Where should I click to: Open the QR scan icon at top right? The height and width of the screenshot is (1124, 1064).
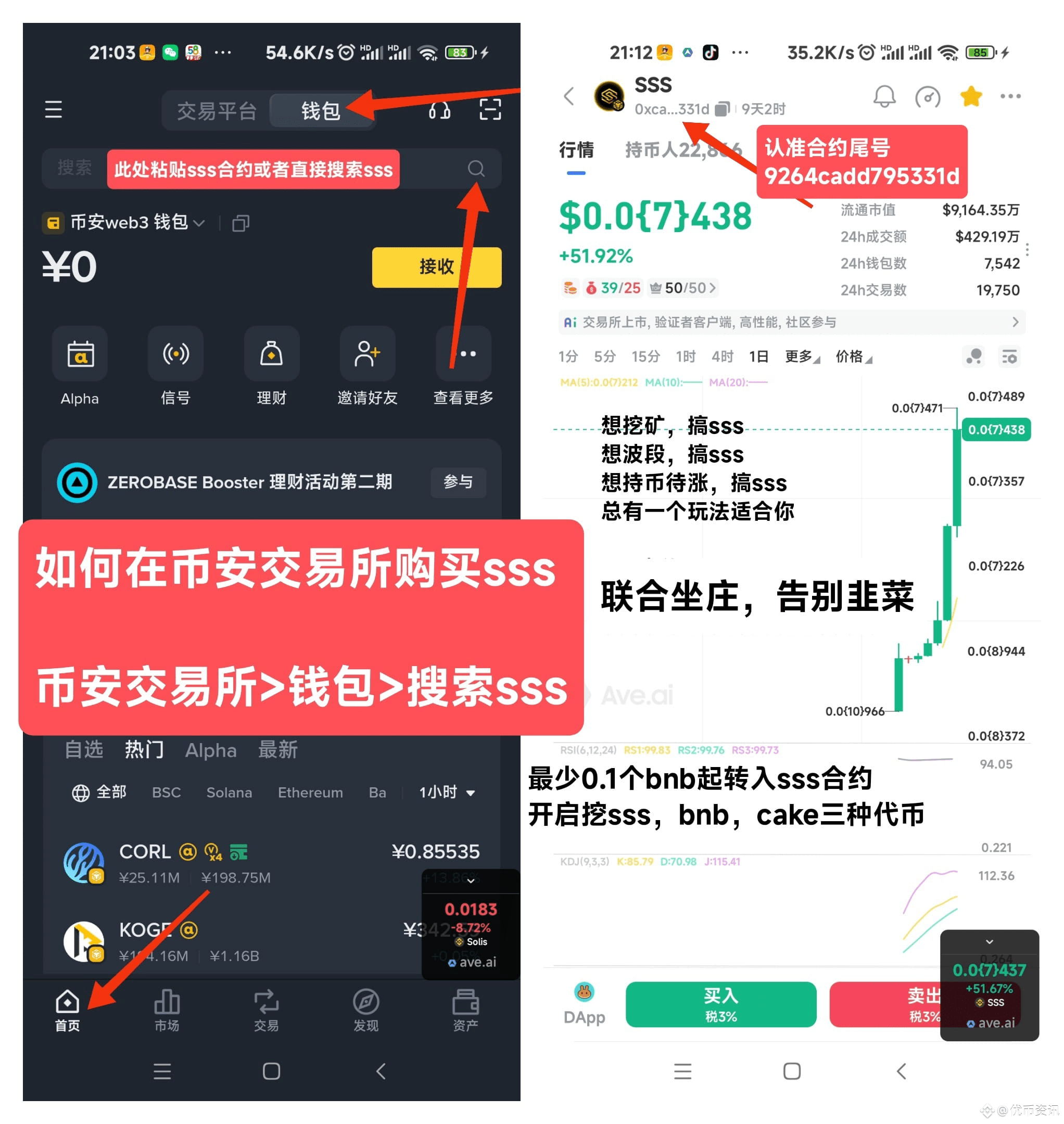pyautogui.click(x=490, y=110)
